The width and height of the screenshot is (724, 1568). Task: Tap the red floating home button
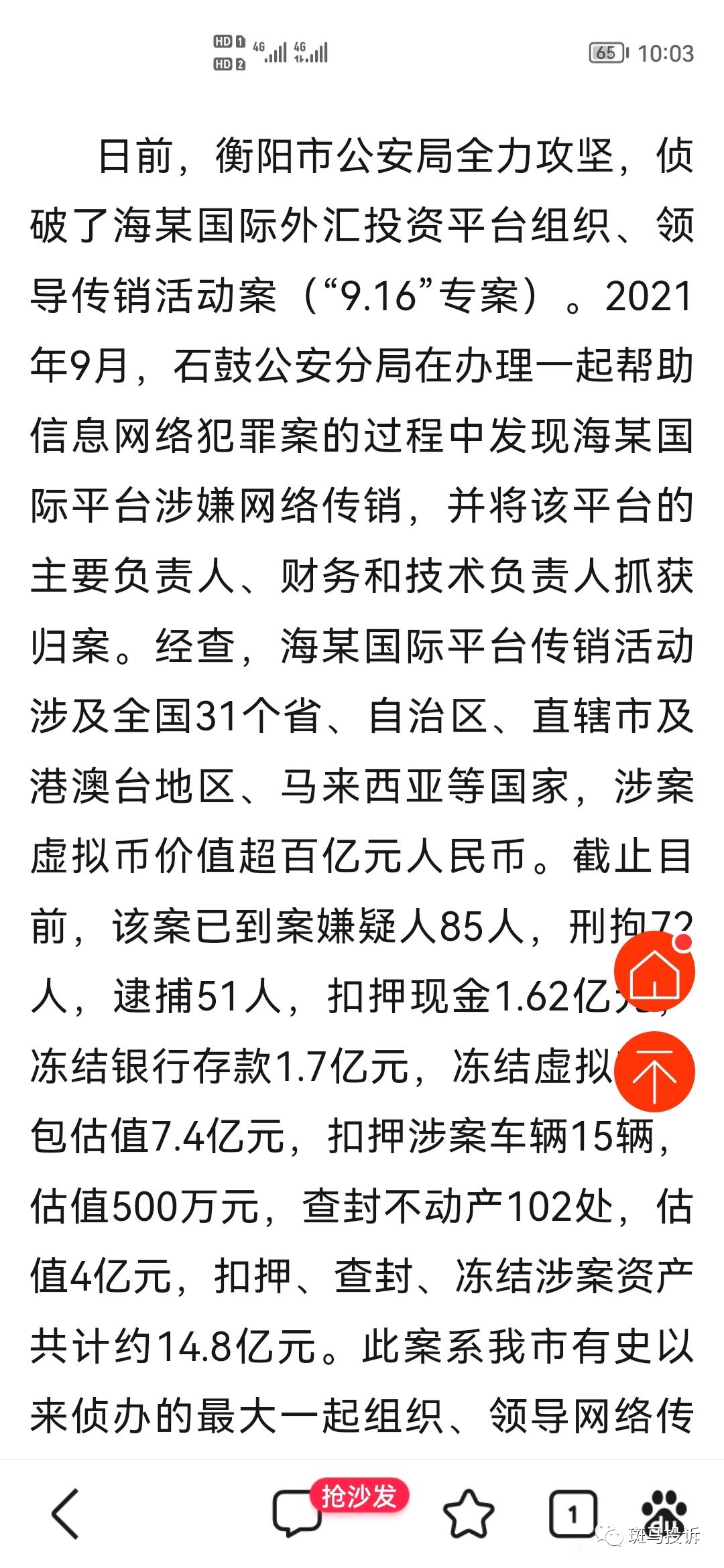point(654,972)
